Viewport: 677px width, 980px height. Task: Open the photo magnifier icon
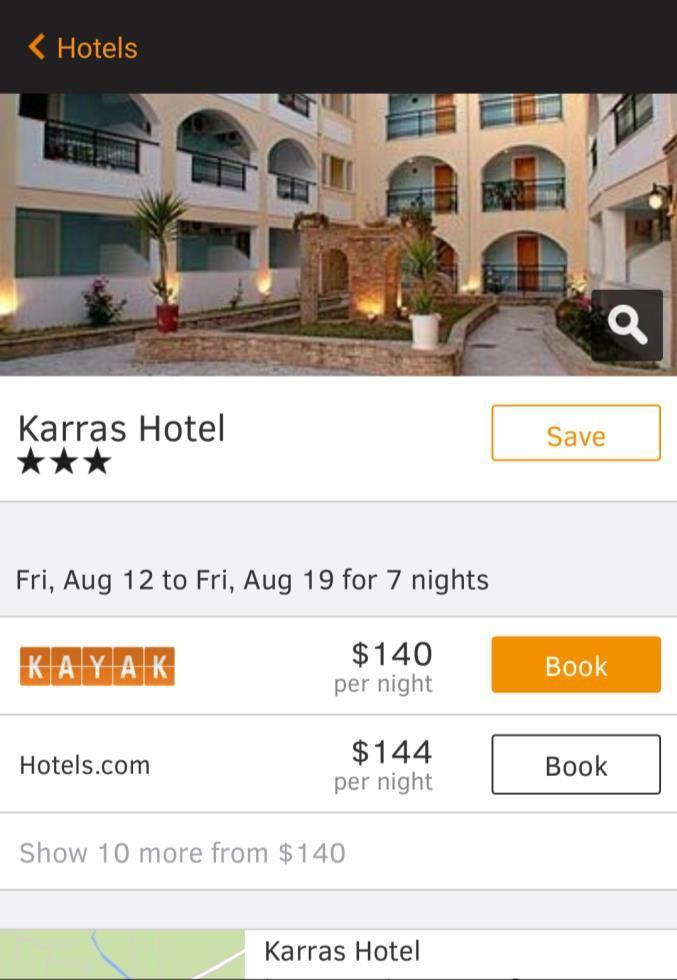627,325
